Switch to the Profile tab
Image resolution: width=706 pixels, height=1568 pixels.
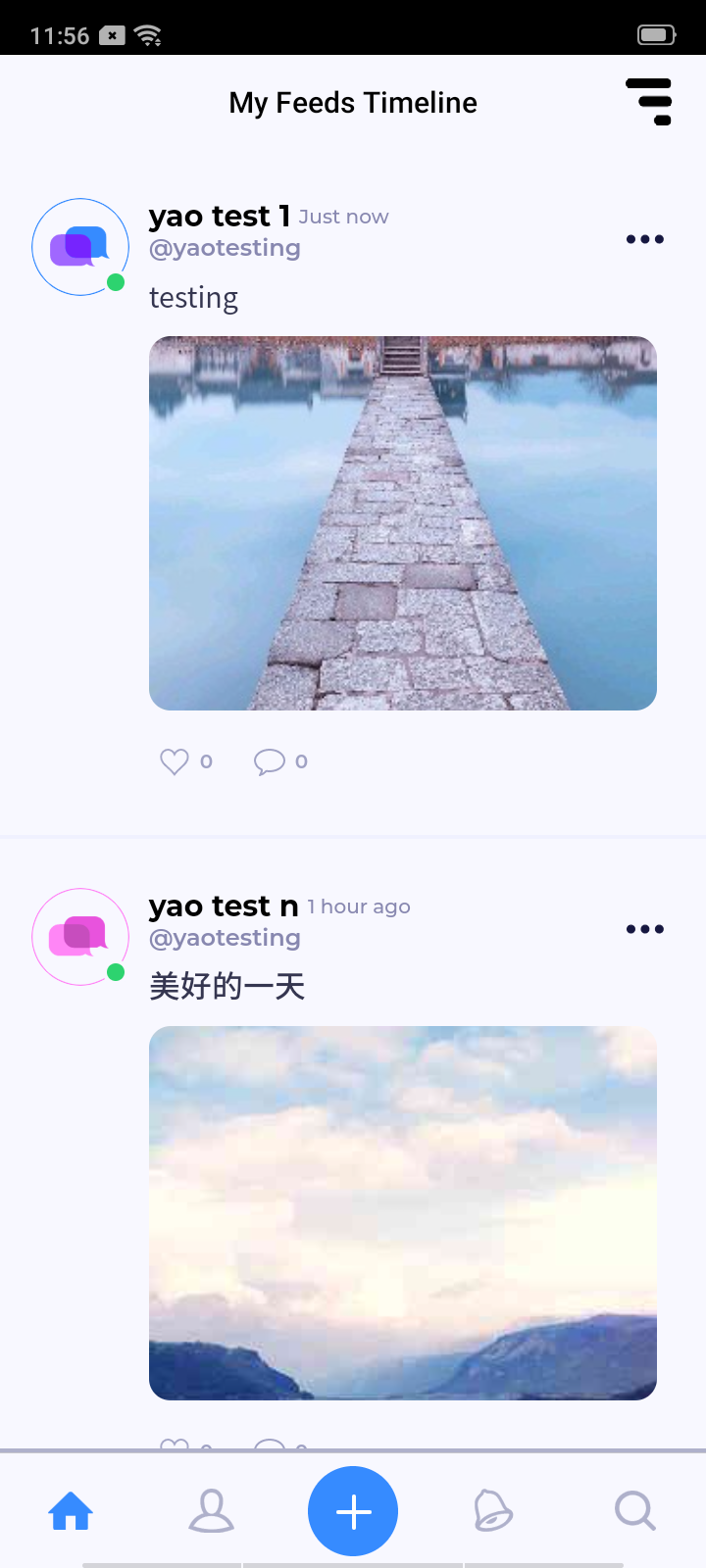(211, 1510)
